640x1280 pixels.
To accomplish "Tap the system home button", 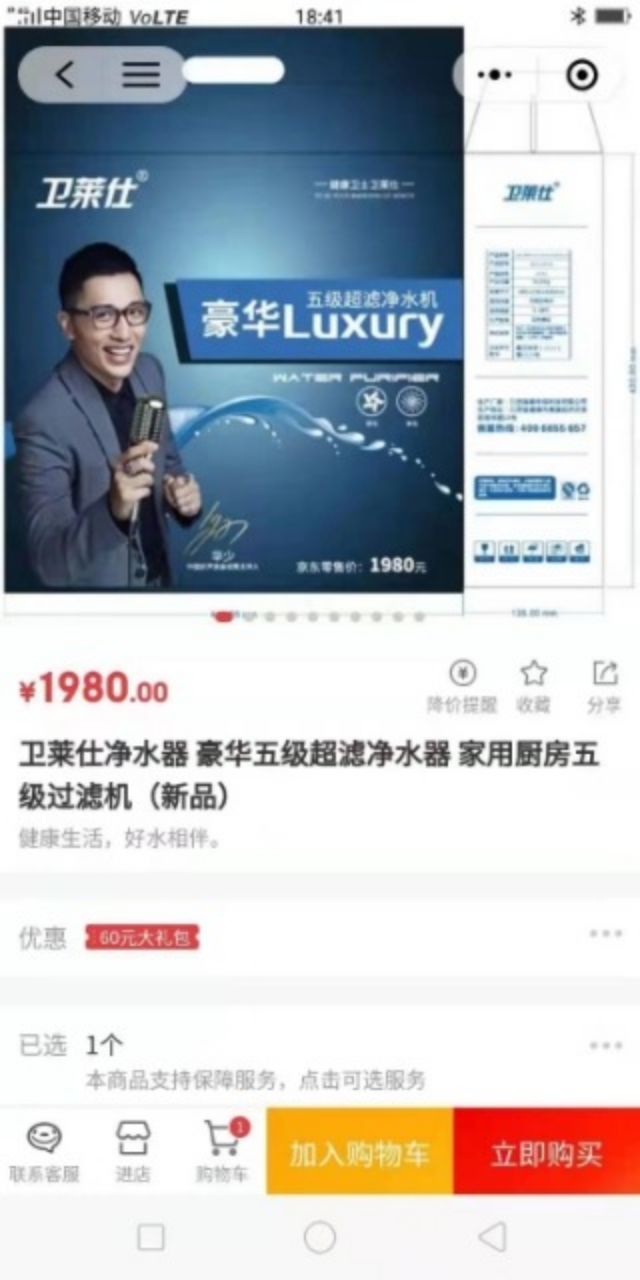I will point(320,1238).
